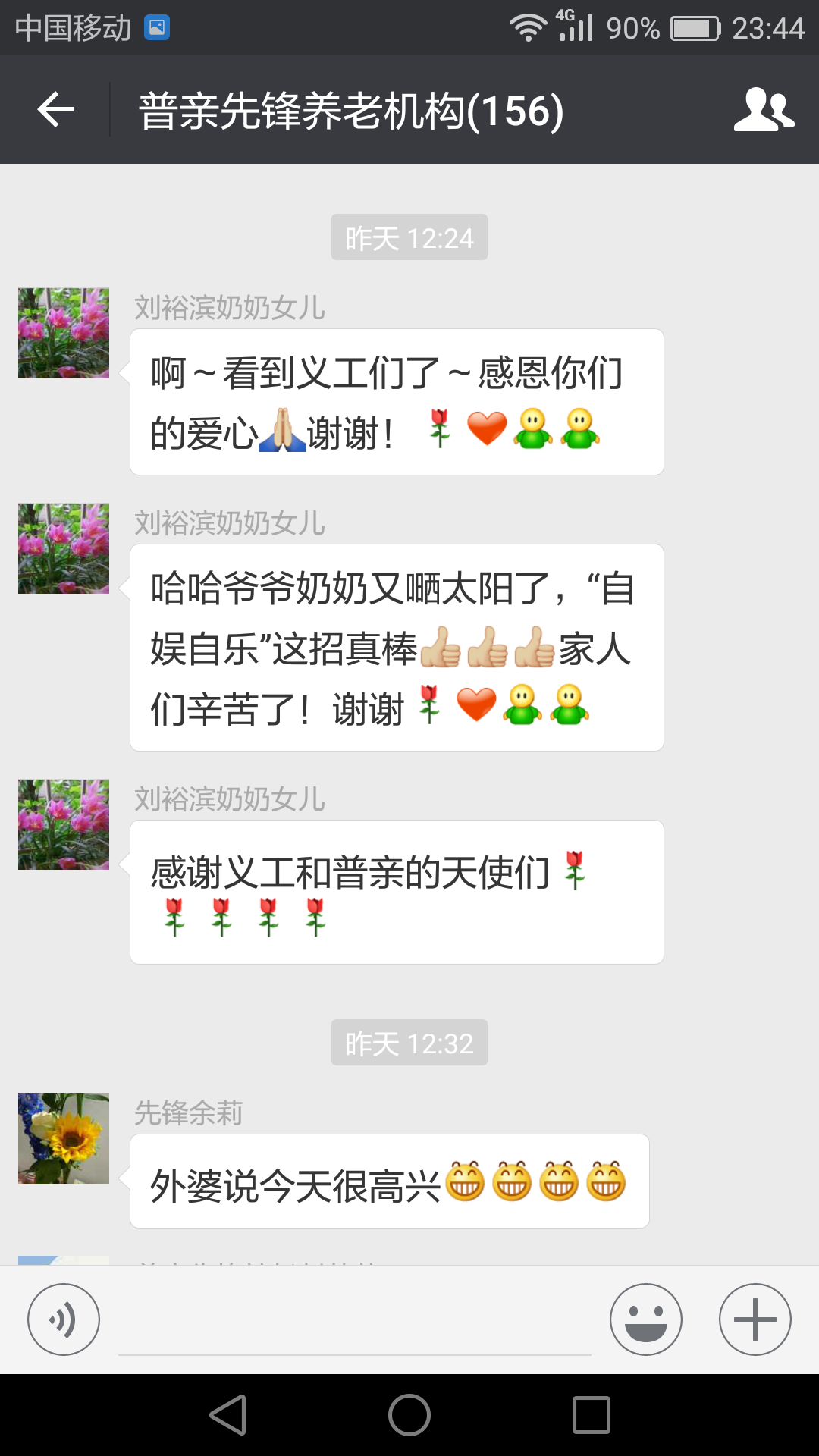The width and height of the screenshot is (819, 1456).
Task: Open group members info icon
Action: [x=764, y=110]
